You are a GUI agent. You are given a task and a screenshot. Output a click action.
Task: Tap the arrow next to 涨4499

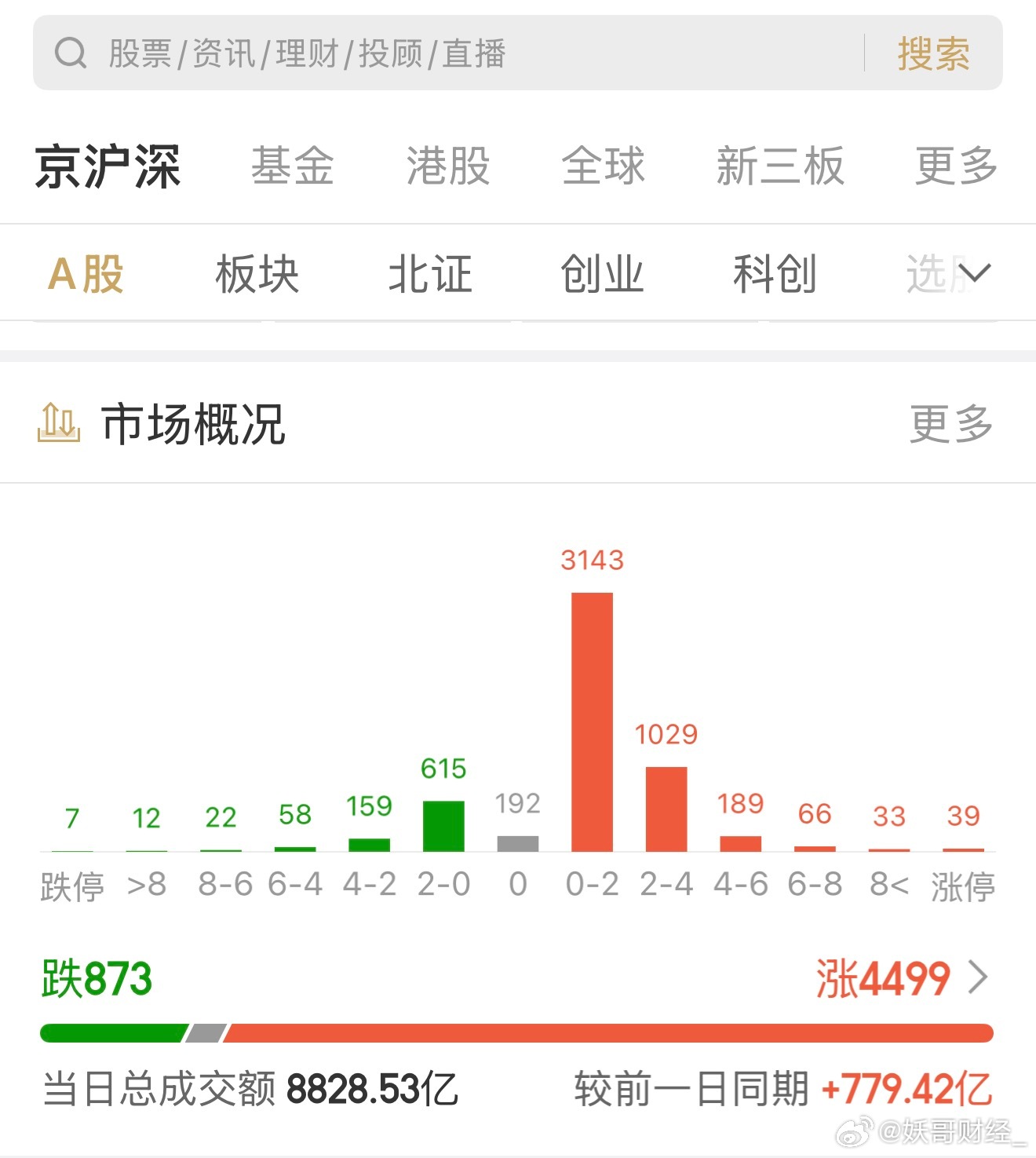[x=980, y=977]
